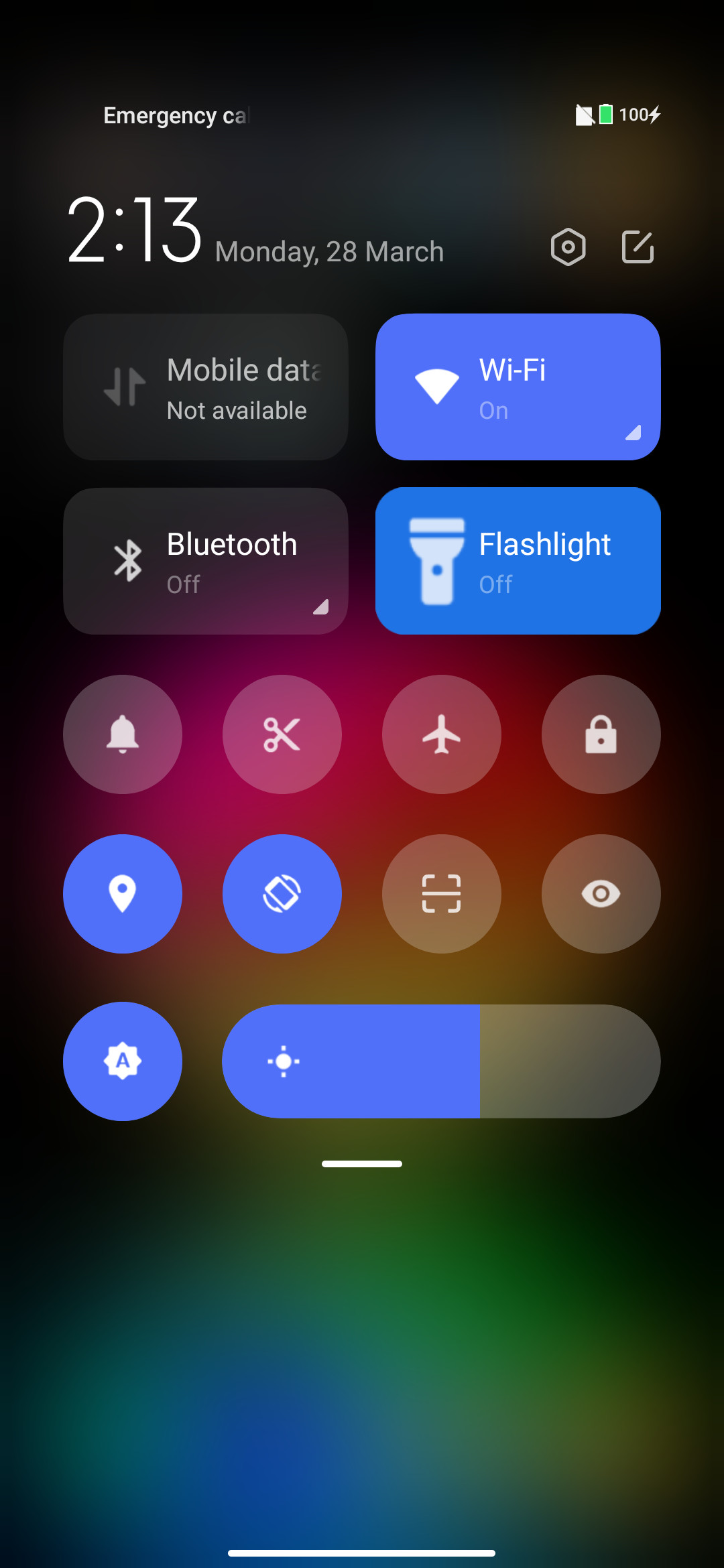The image size is (724, 1568).
Task: Set brightness on the slider
Action: point(441,1061)
